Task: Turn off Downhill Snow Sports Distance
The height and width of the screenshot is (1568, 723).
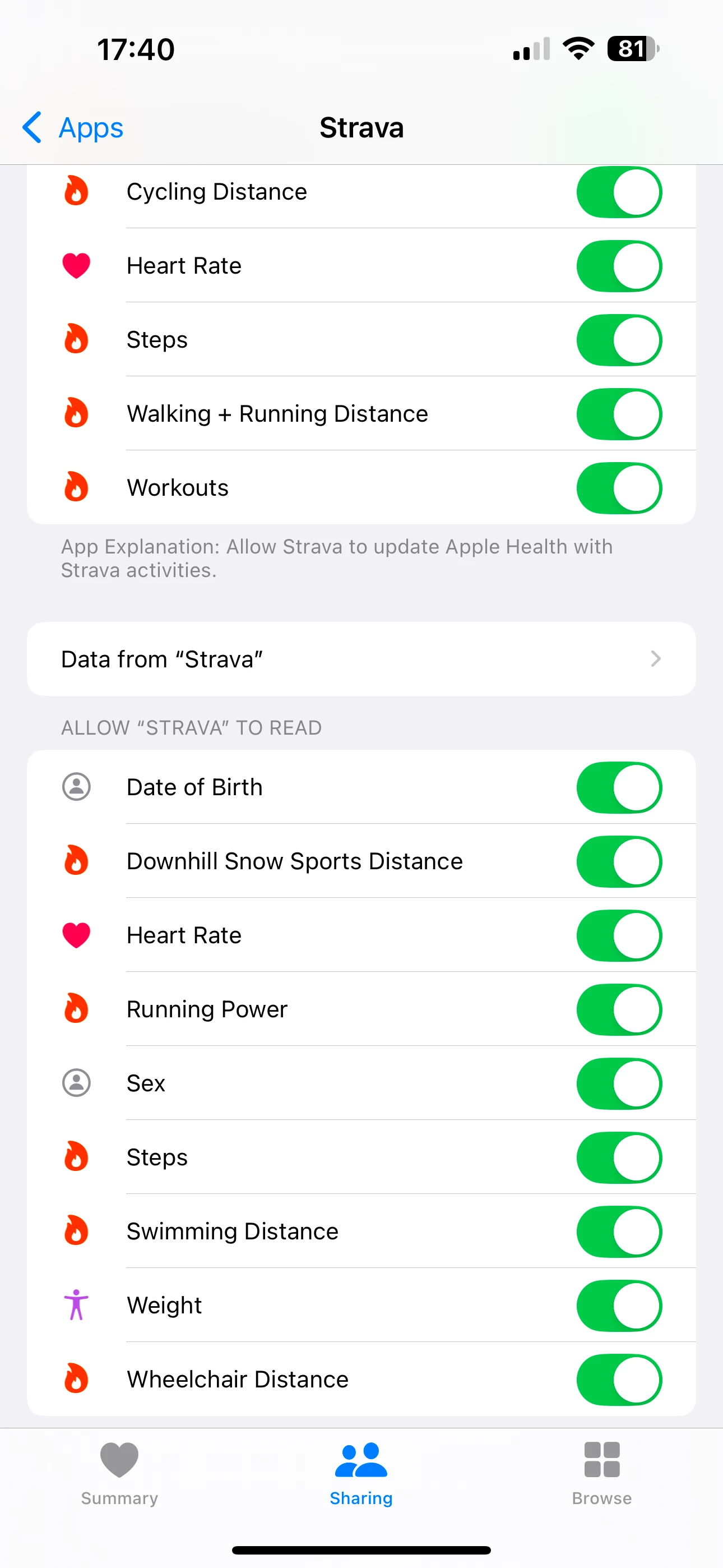Action: point(619,861)
